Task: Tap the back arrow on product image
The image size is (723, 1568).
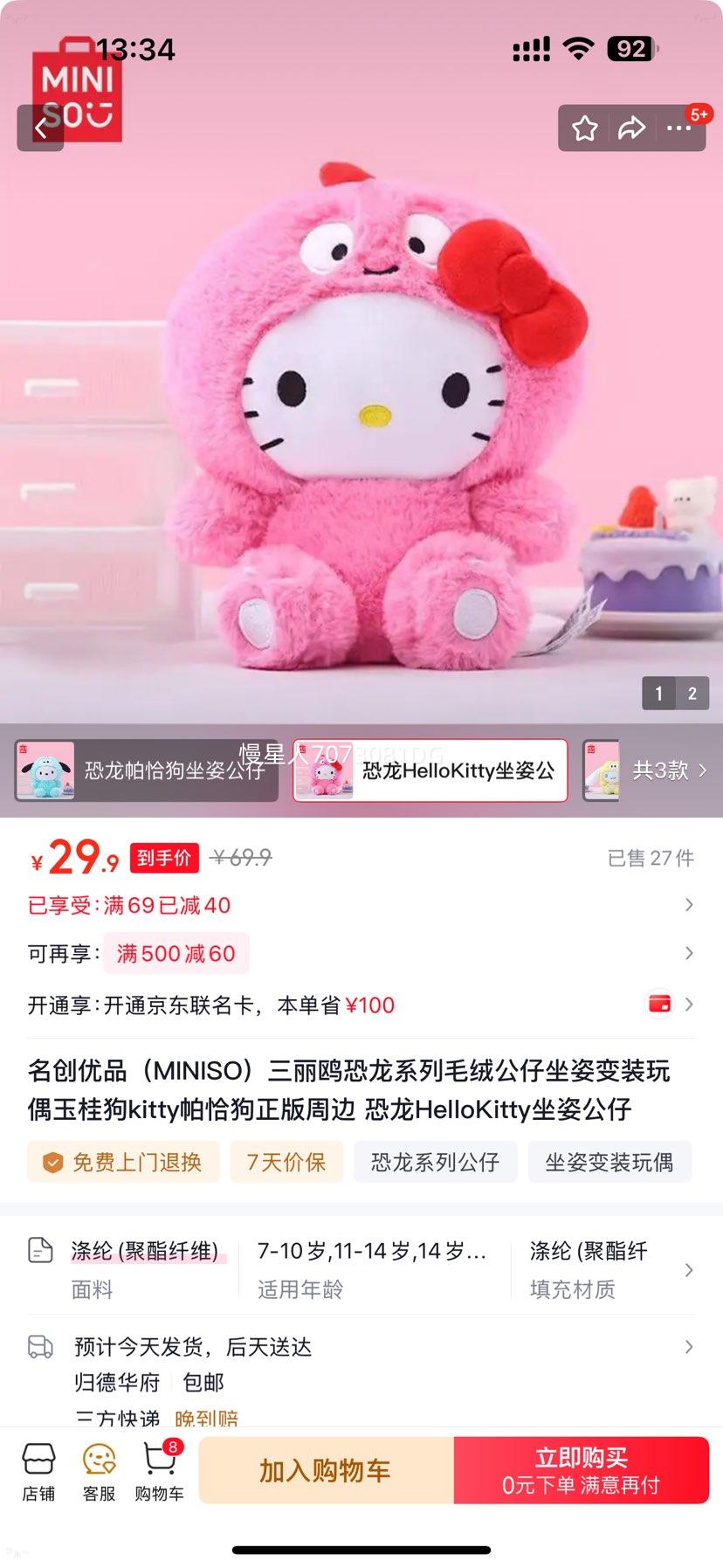Action: (x=40, y=127)
